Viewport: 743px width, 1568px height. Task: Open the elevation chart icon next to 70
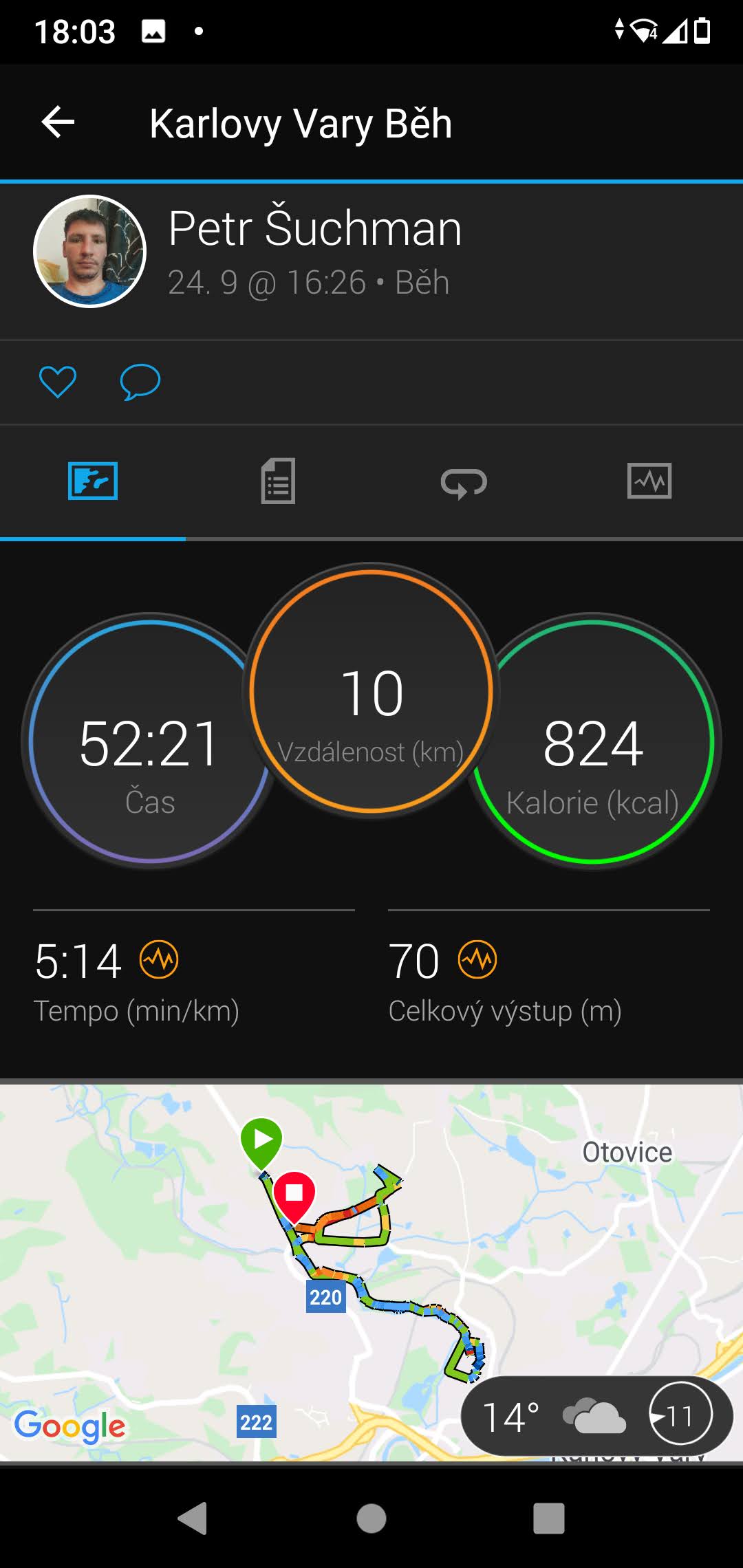pos(478,959)
